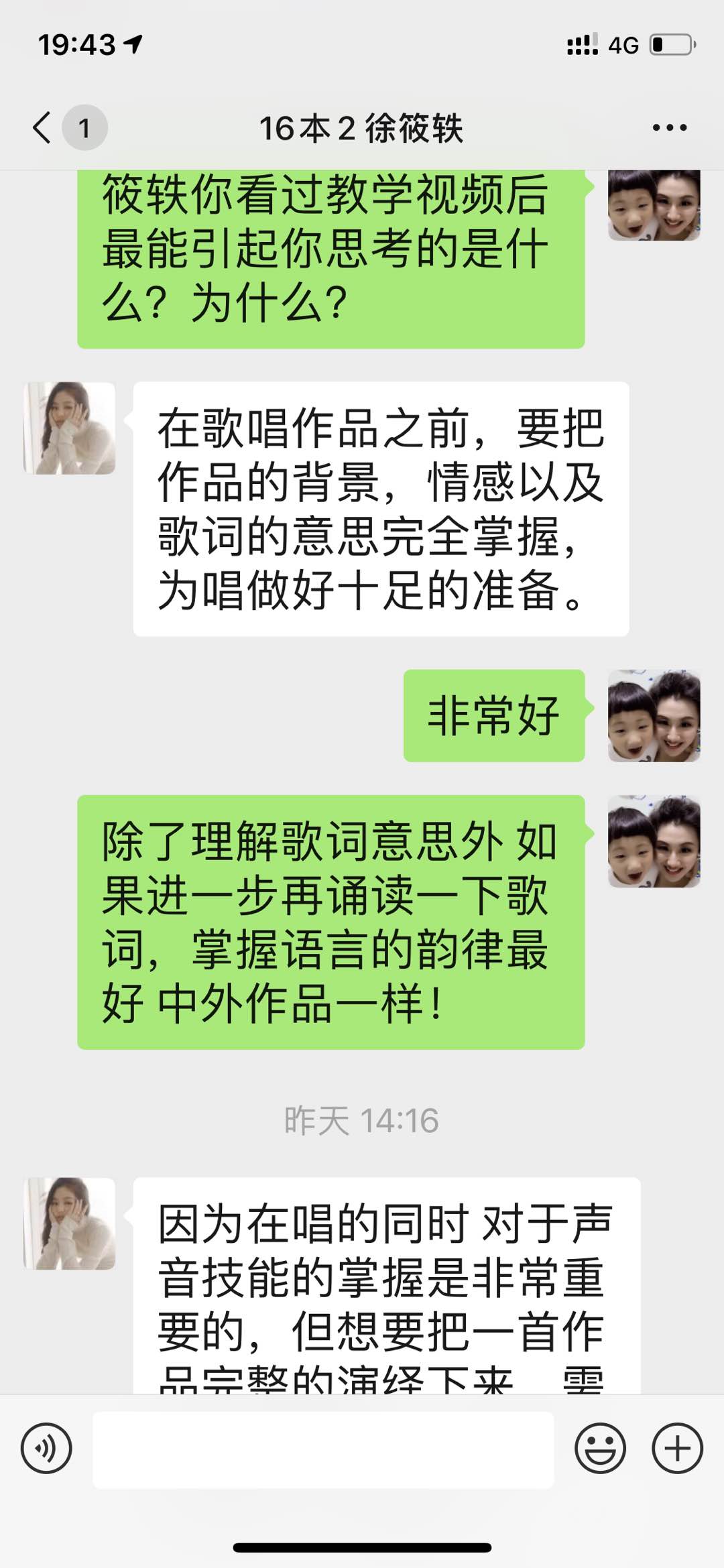Open chat details via three-dot menu
The height and width of the screenshot is (1568, 724).
click(669, 127)
